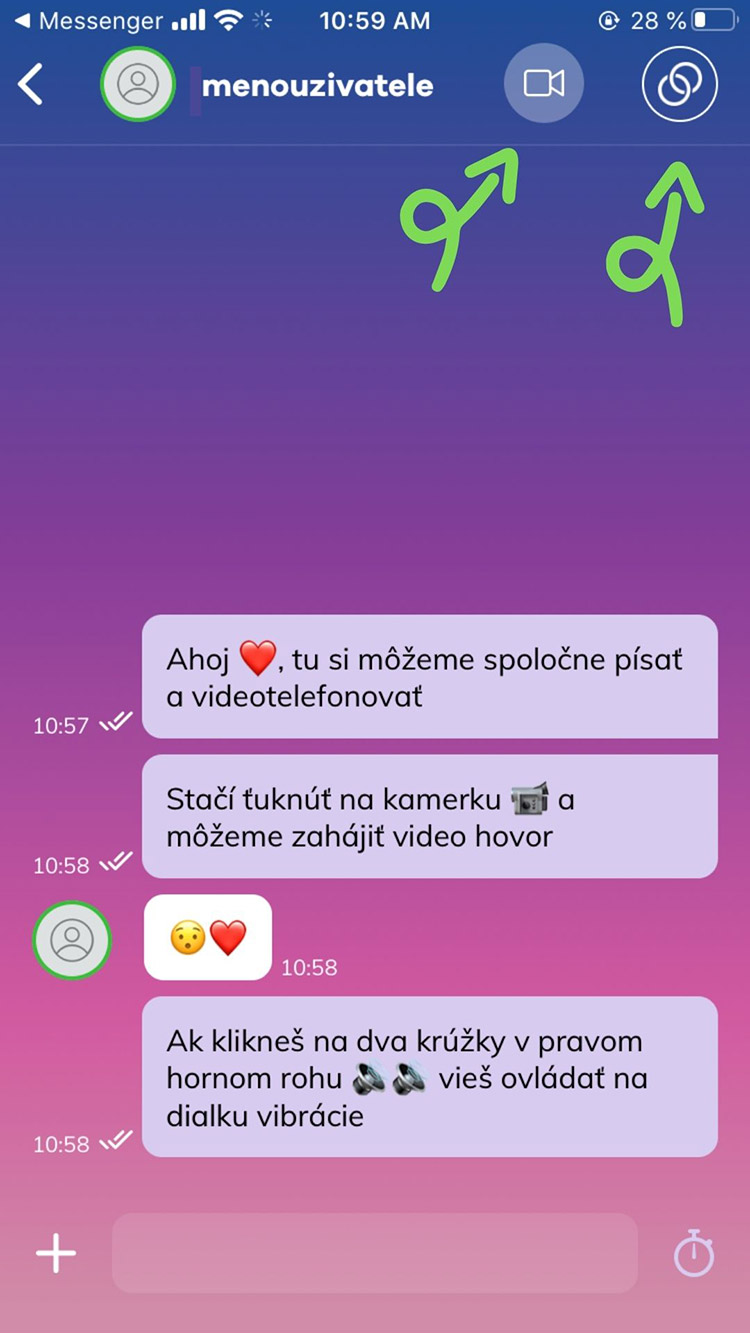The height and width of the screenshot is (1334, 750).
Task: Open menouzivatele's profile from header avatar
Action: 138,85
